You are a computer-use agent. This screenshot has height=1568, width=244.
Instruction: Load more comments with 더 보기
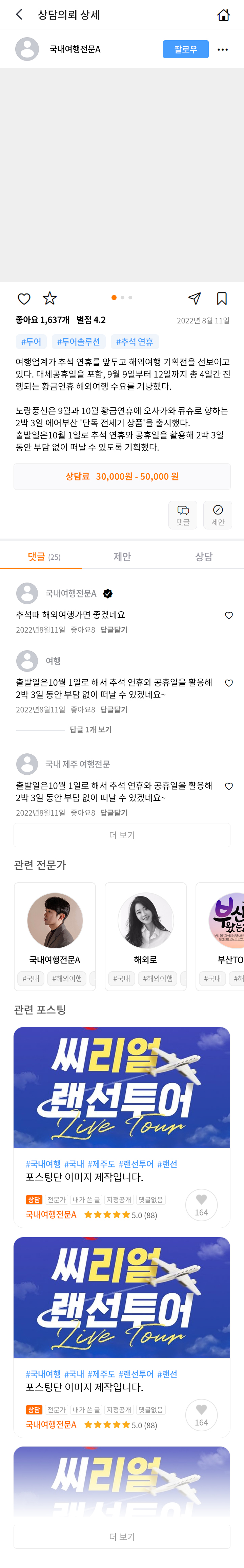click(x=122, y=835)
